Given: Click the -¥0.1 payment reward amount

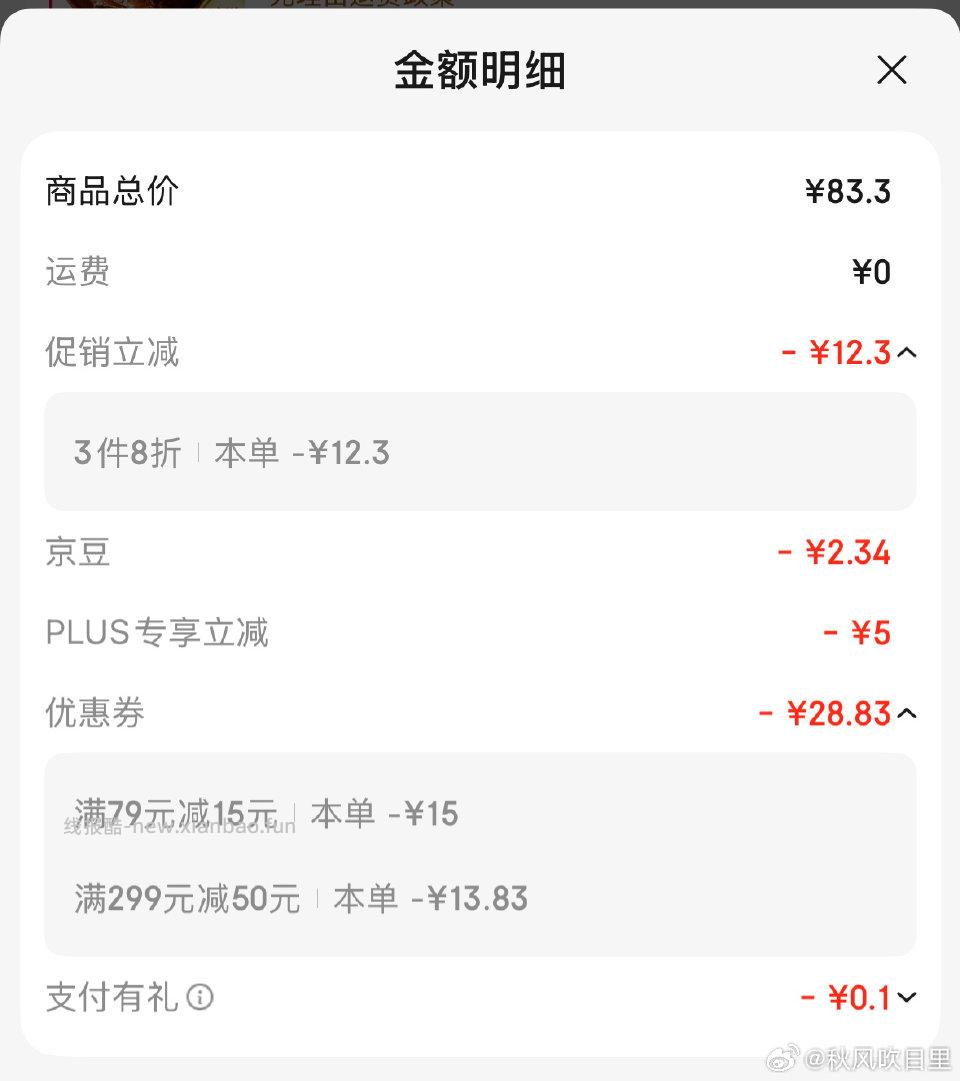Looking at the screenshot, I should tap(853, 998).
